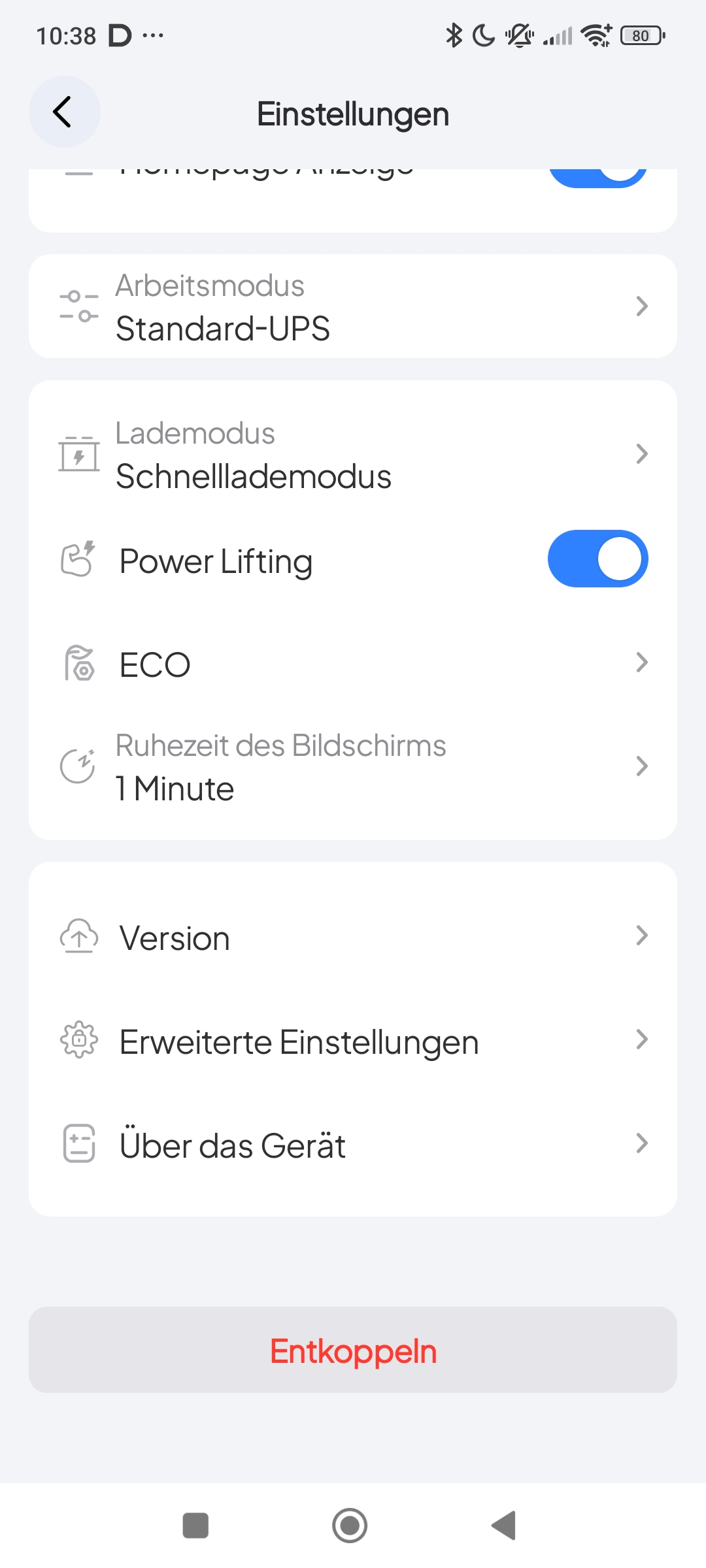This screenshot has width=706, height=1568.
Task: Turn off the Power Lifting switch
Action: pyautogui.click(x=597, y=559)
